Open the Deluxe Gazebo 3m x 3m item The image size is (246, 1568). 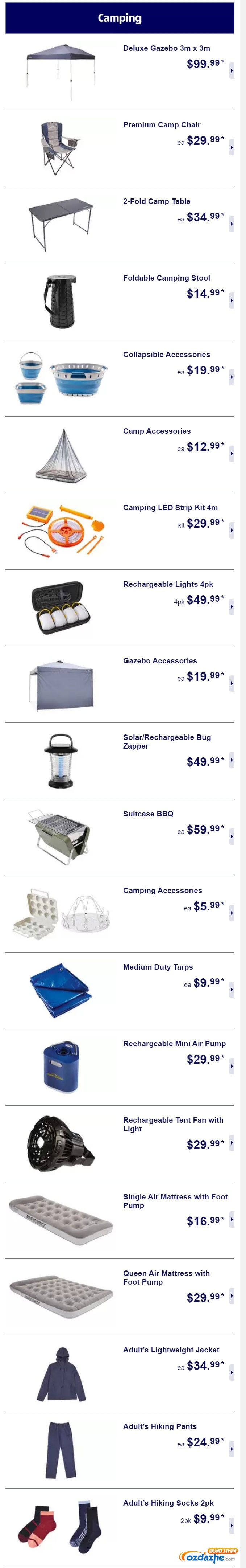pos(166,48)
